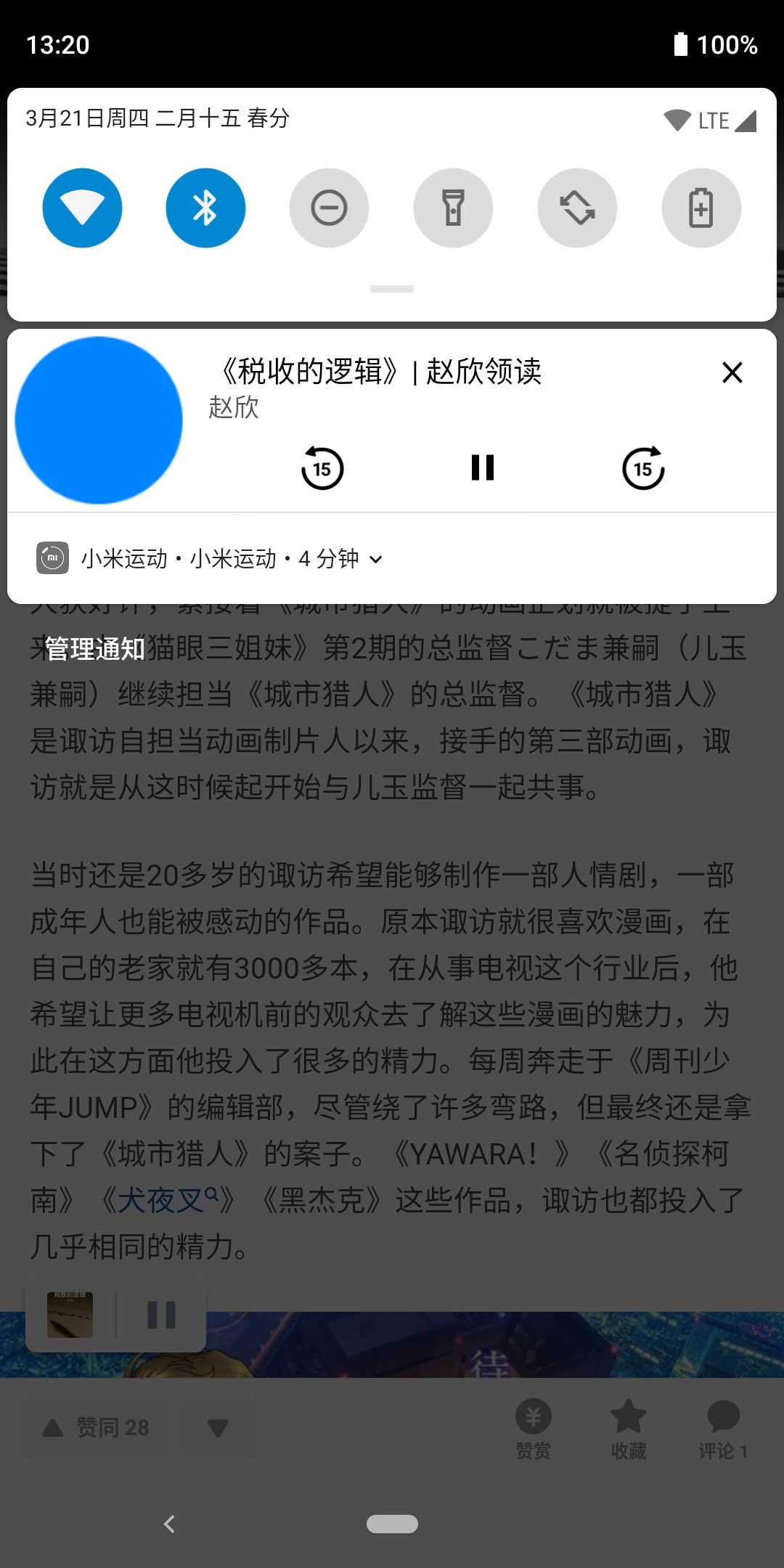This screenshot has width=784, height=1568.
Task: Expand the 小米运动 notification
Action: point(376,559)
